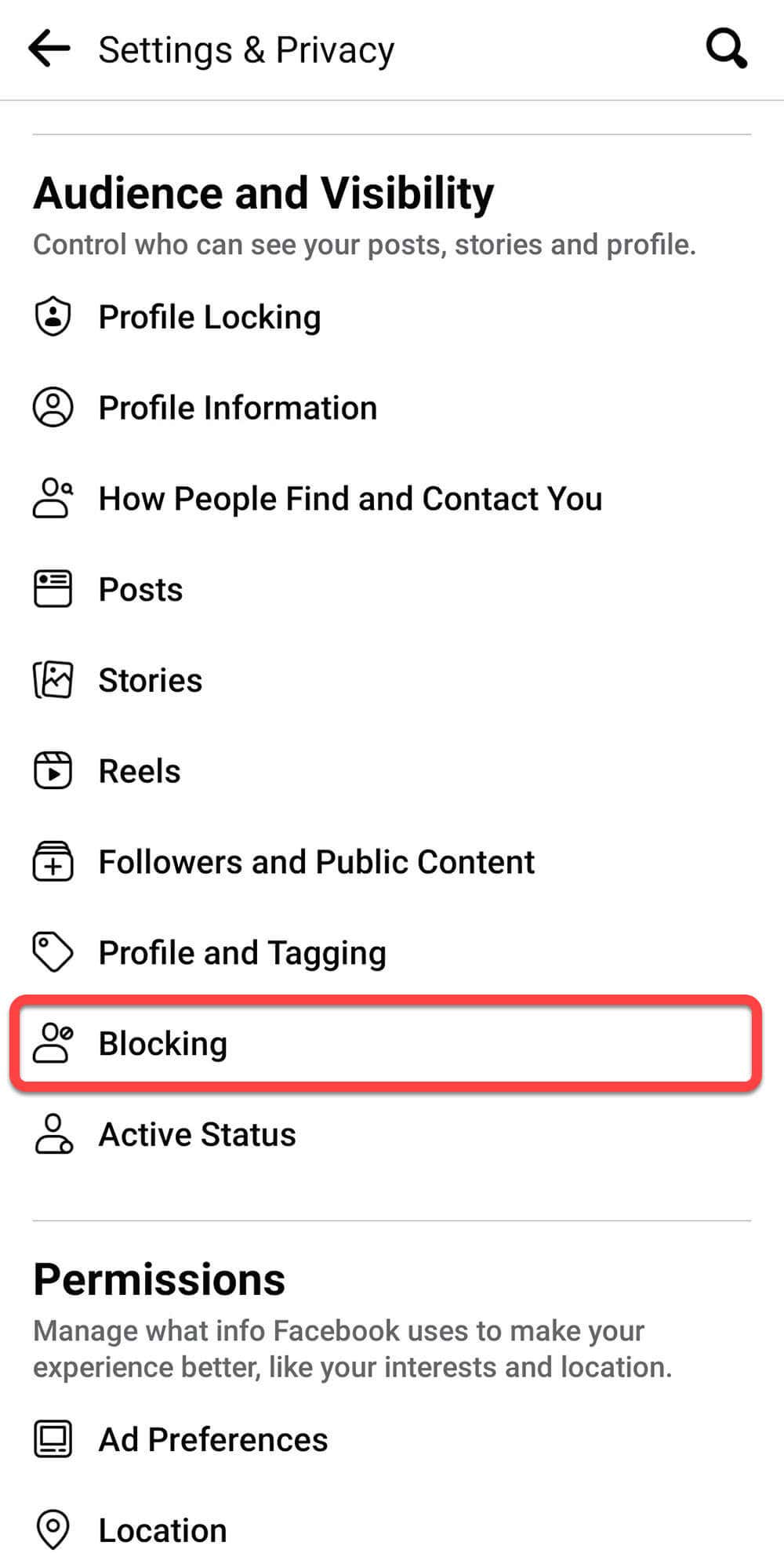Open Reels settings

(392, 771)
